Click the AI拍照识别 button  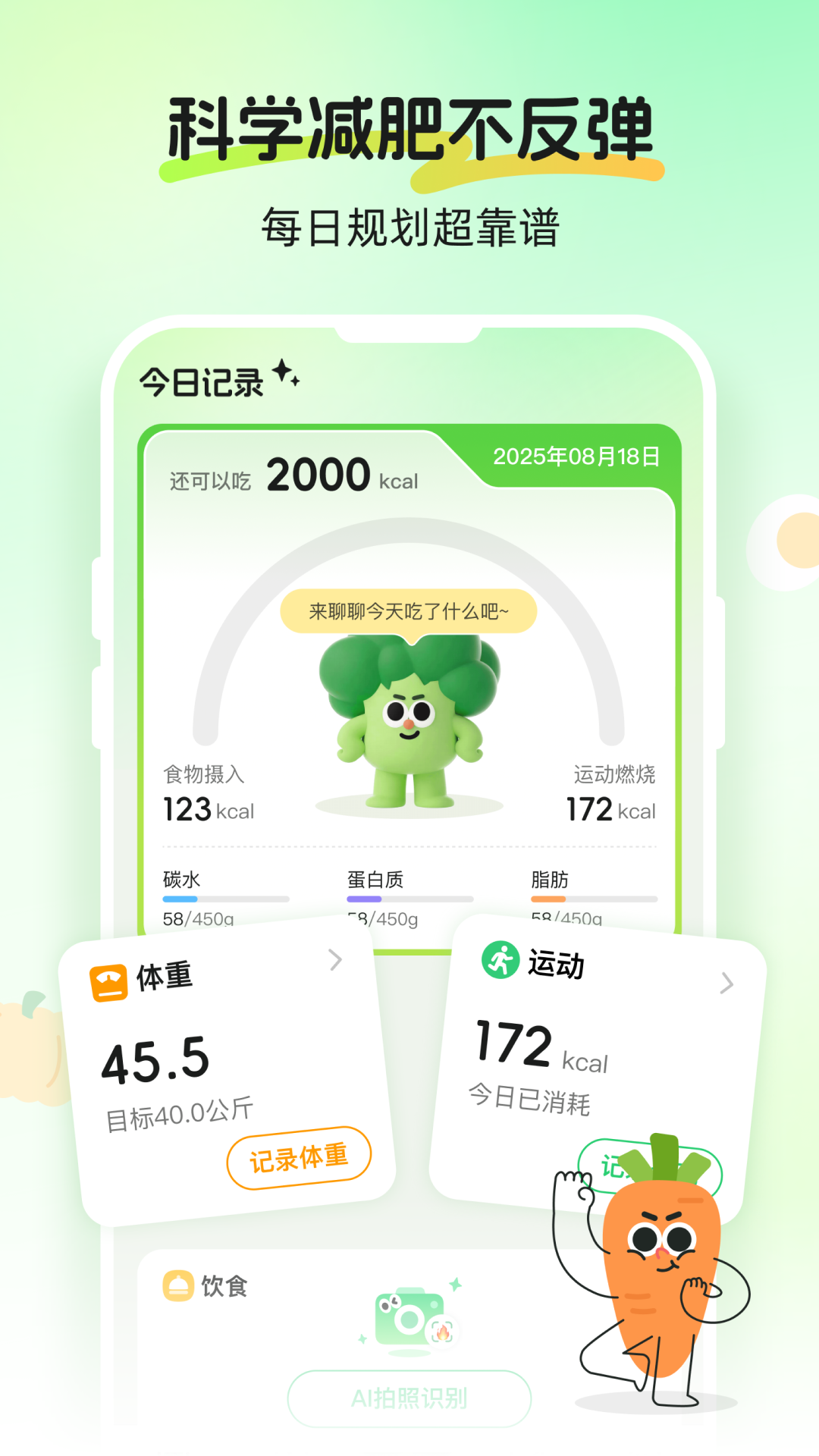[x=409, y=1398]
